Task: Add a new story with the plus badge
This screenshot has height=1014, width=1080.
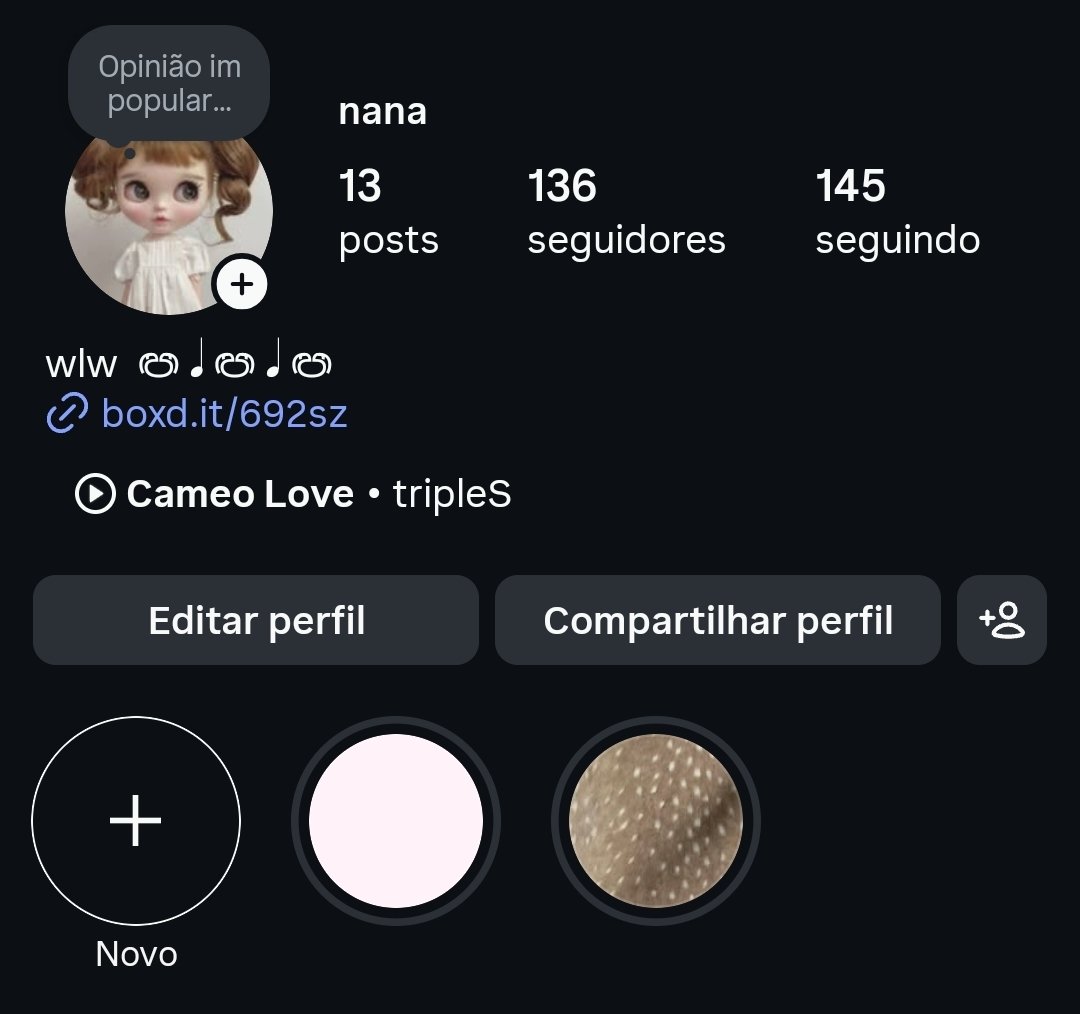Action: coord(242,286)
